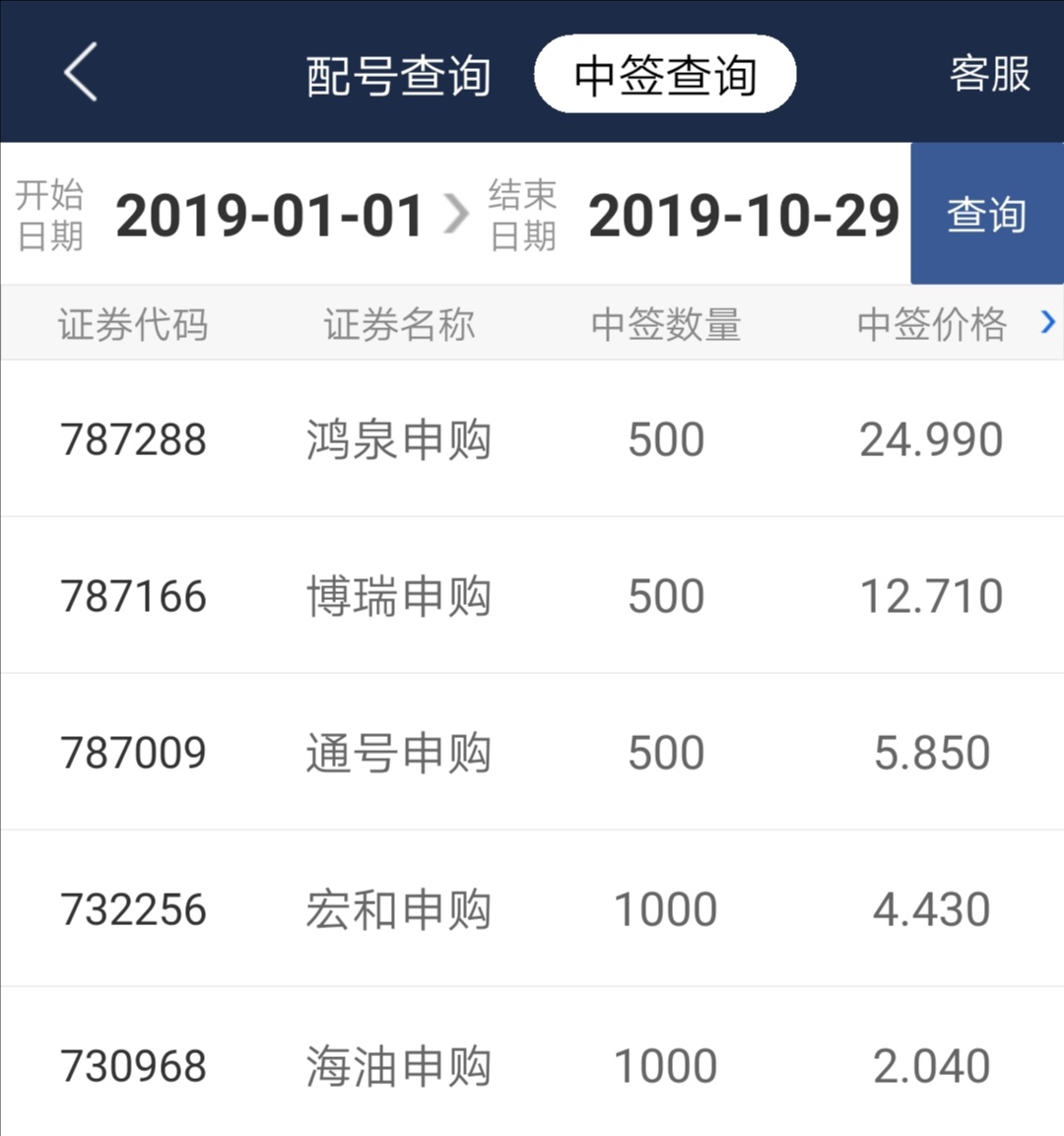This screenshot has width=1064, height=1136.
Task: Select the 鸿泉申购 row
Action: pyautogui.click(x=532, y=439)
